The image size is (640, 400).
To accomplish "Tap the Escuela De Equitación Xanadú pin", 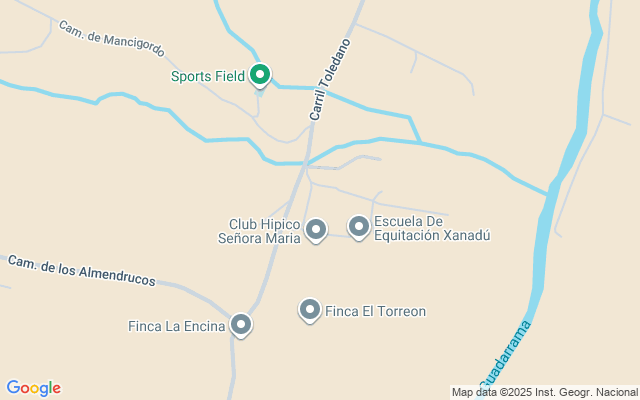I will tap(359, 227).
